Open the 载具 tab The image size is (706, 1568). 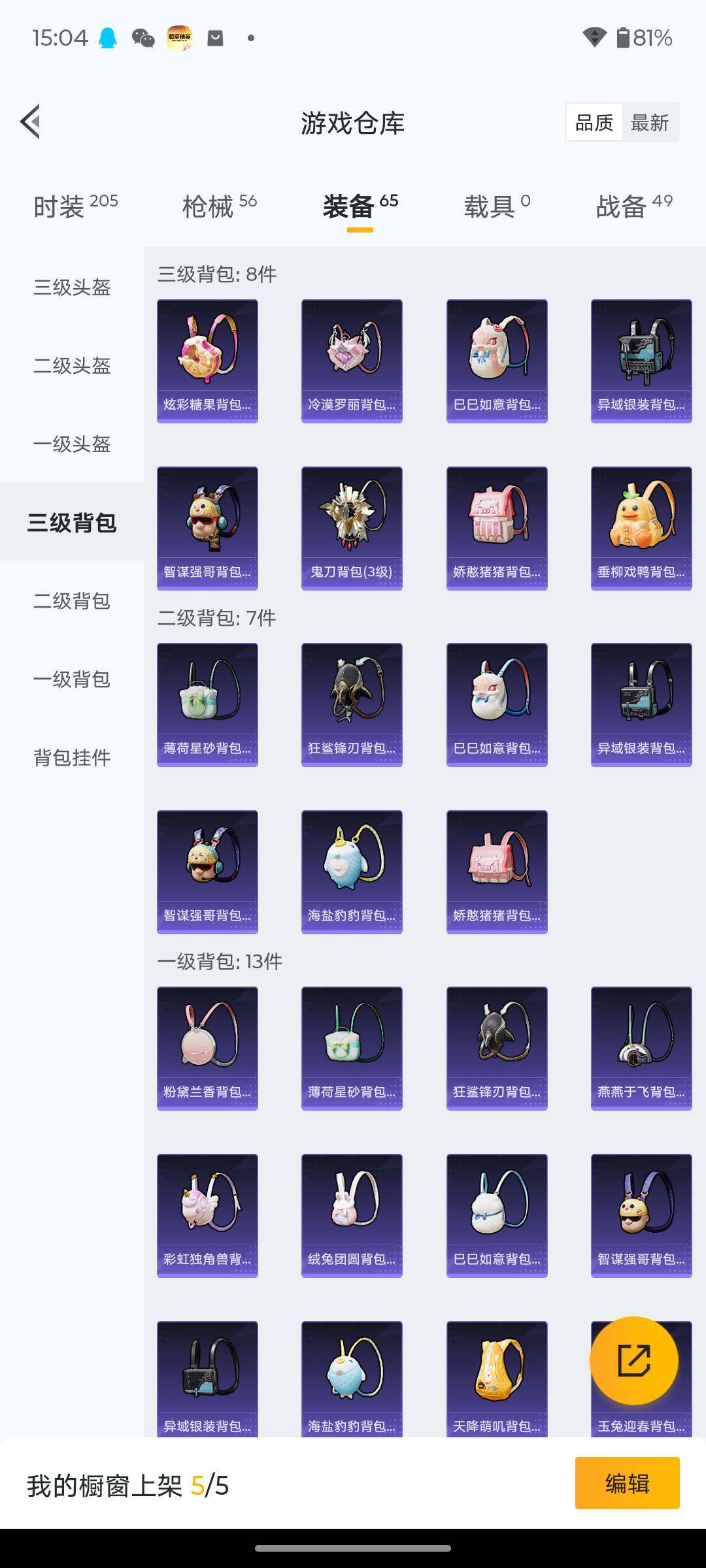pyautogui.click(x=497, y=206)
